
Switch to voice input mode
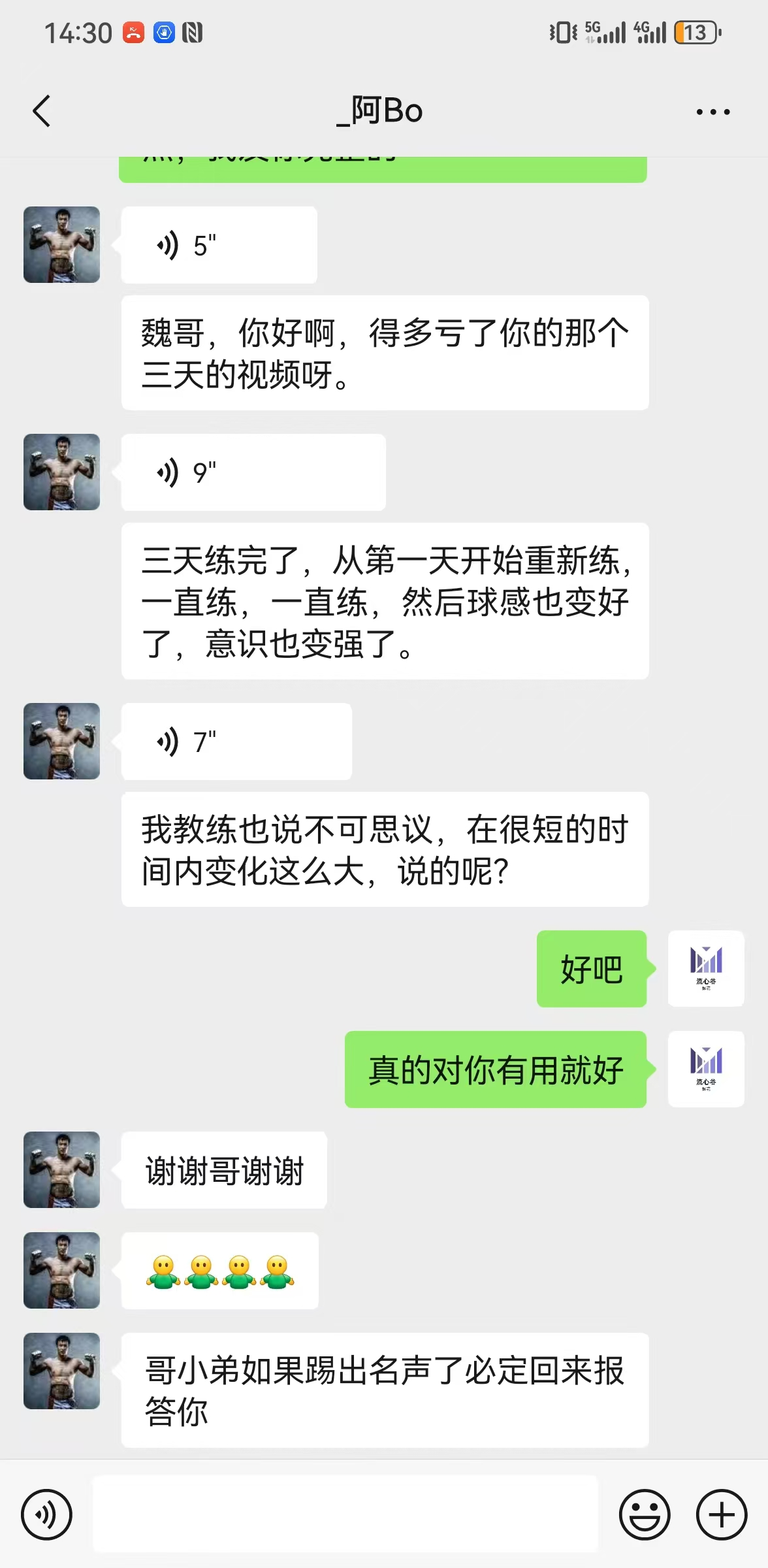point(46,1514)
